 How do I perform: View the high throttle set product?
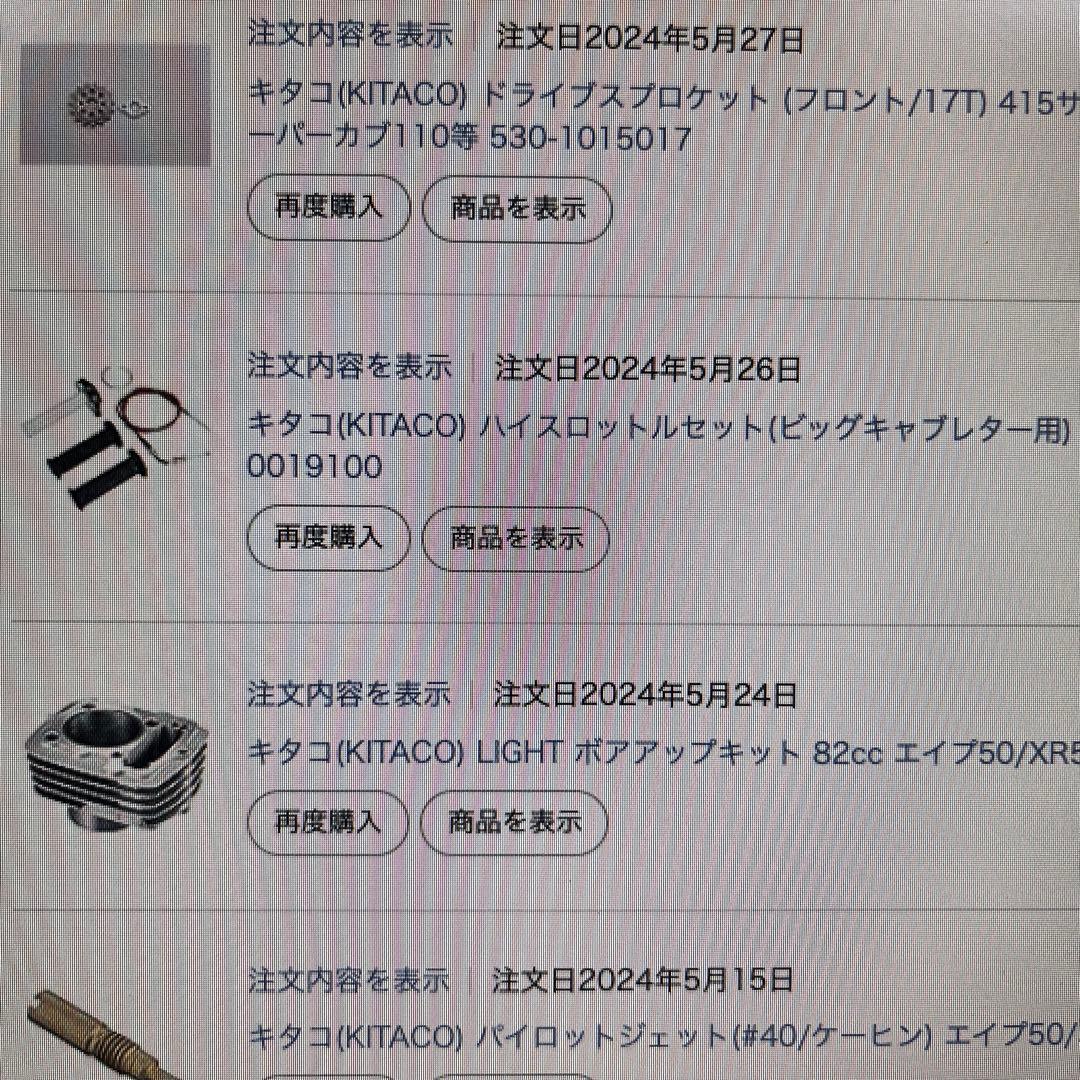[x=516, y=538]
